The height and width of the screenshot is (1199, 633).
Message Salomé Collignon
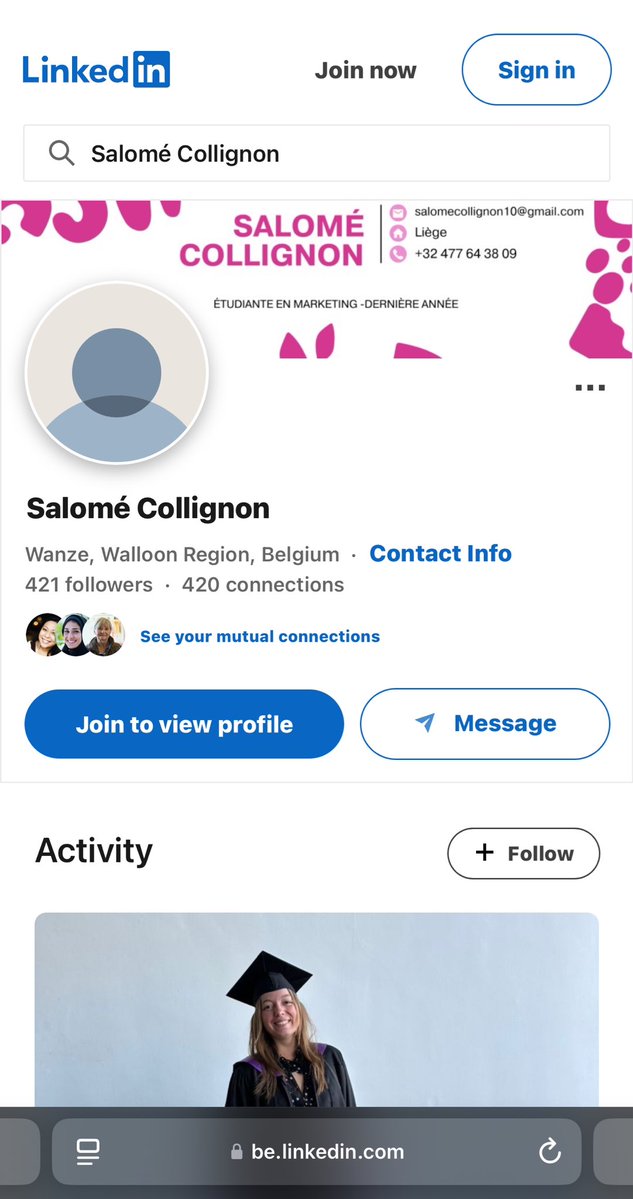[x=485, y=723]
